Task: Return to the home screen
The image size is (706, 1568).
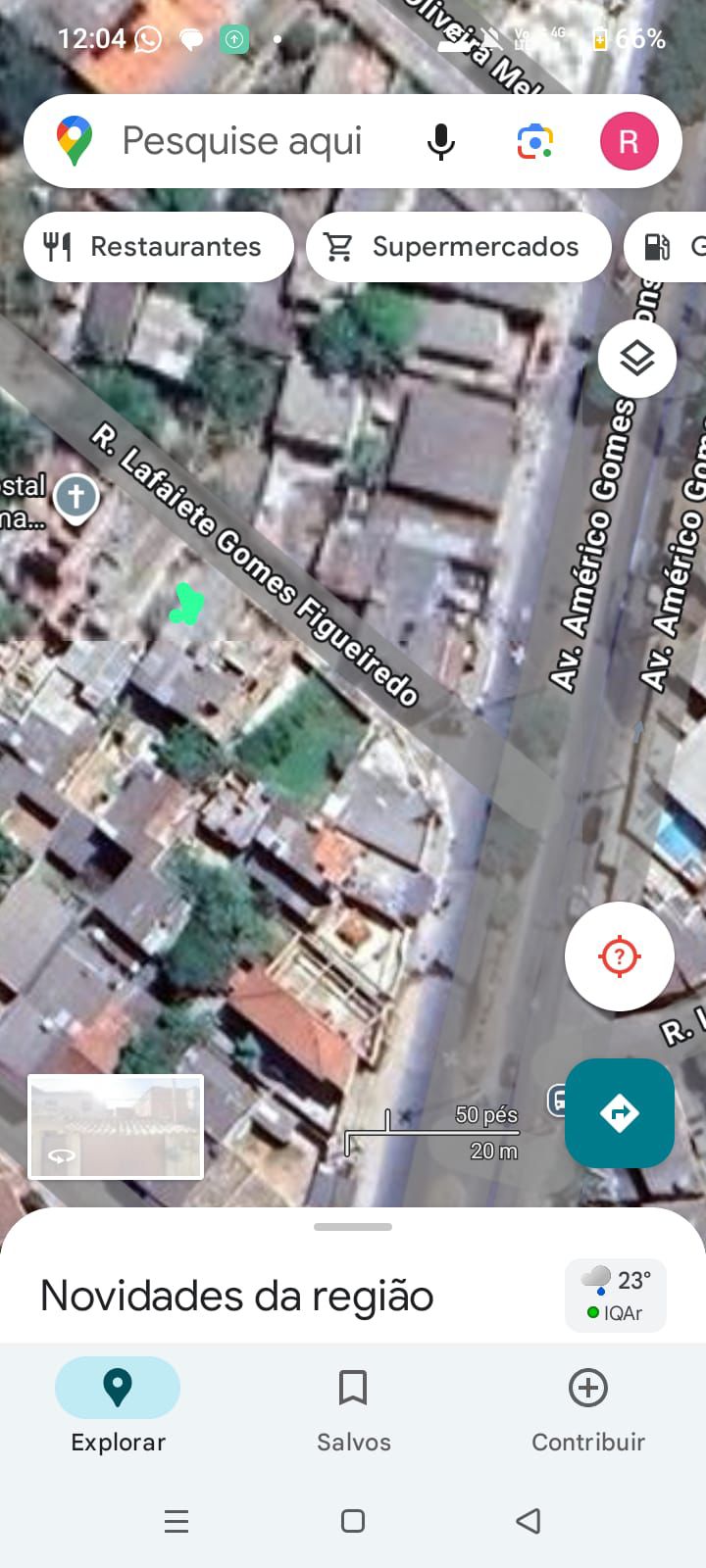Action: click(x=353, y=1521)
